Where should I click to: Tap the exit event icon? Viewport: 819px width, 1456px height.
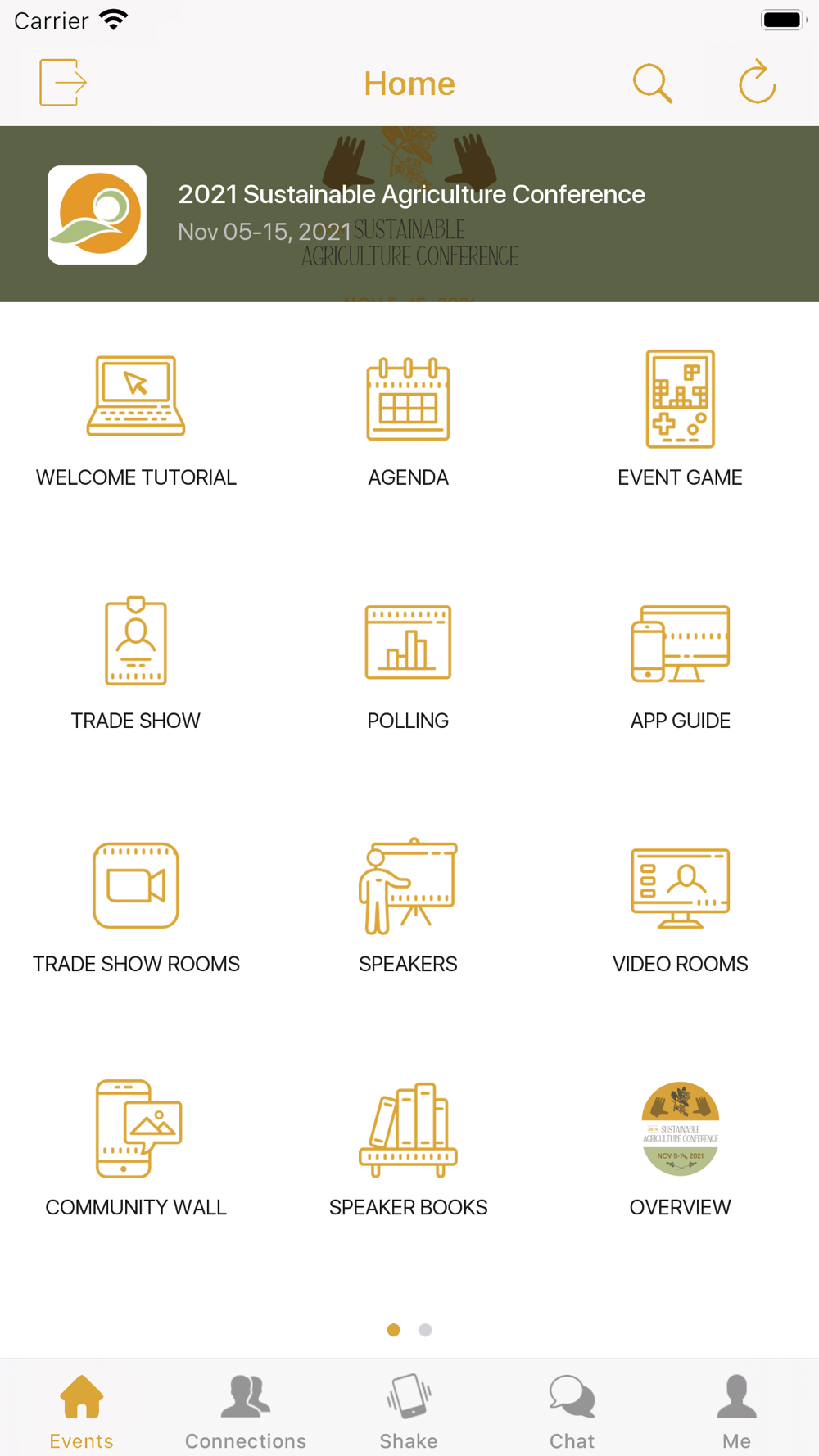[x=63, y=83]
